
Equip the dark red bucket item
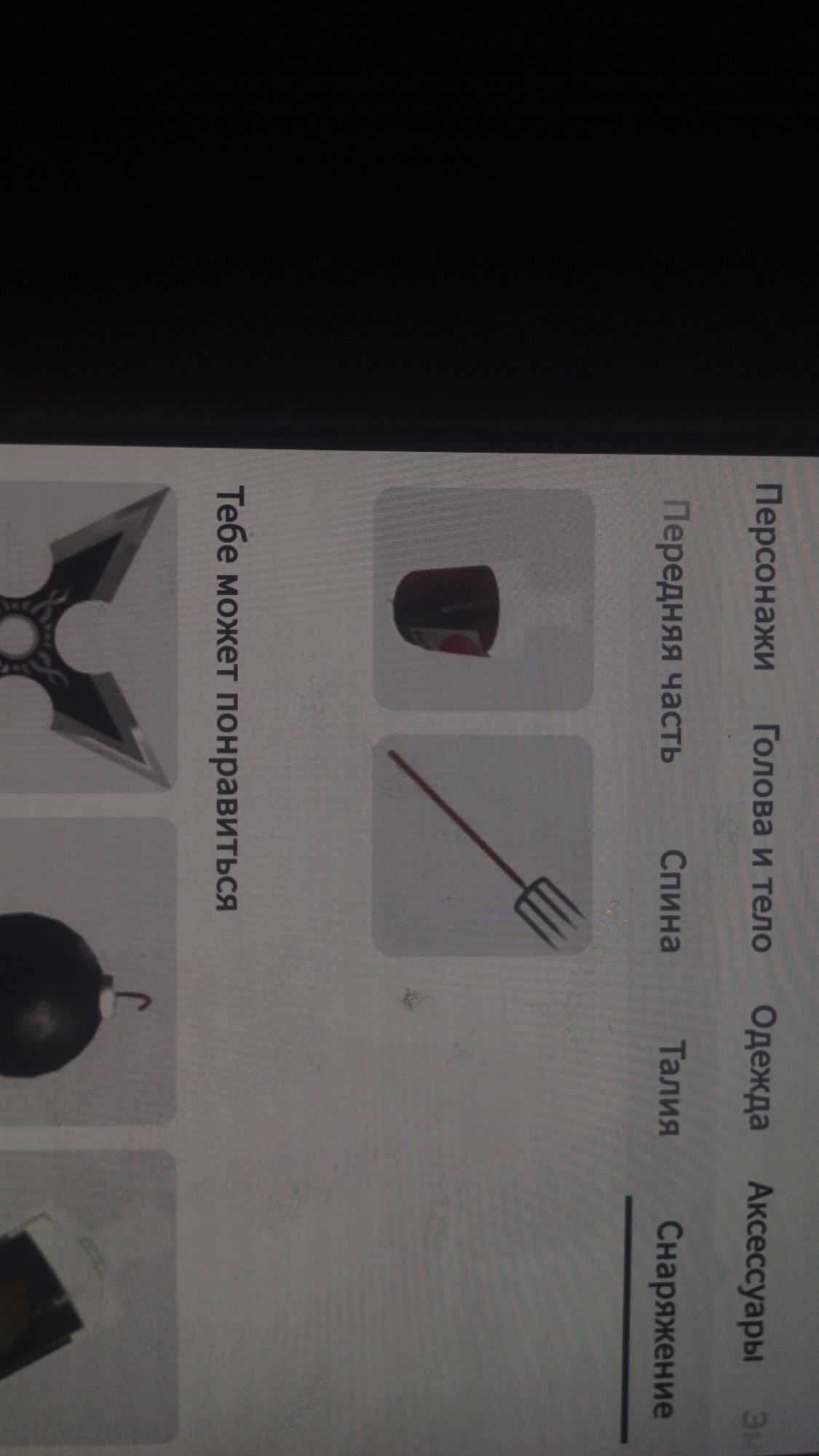[483, 599]
